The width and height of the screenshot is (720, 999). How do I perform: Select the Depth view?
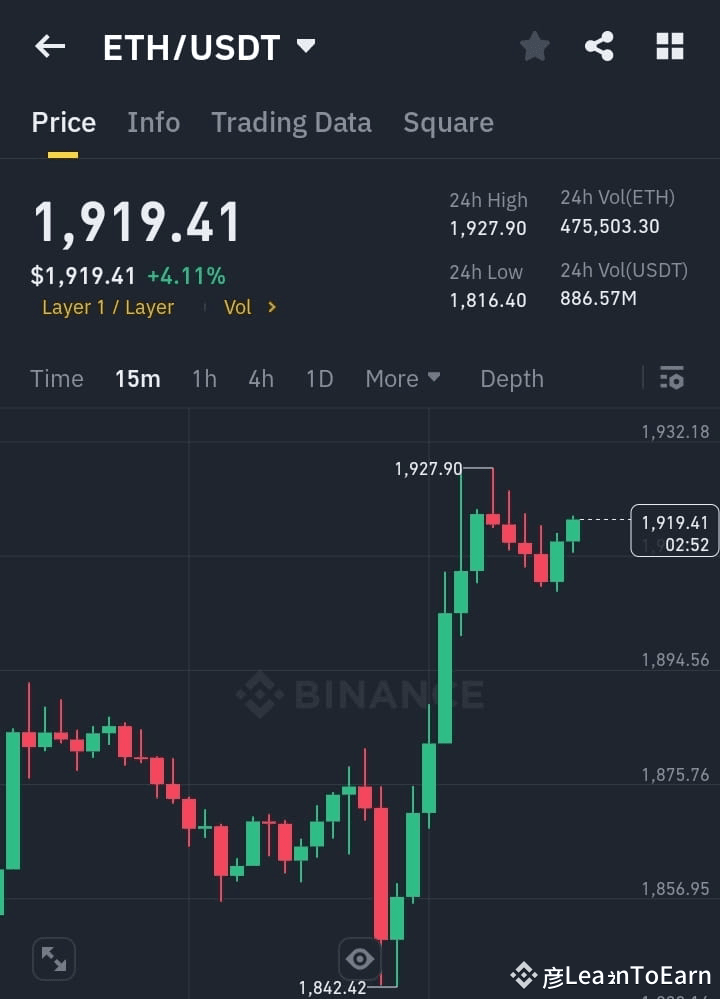[x=511, y=378]
